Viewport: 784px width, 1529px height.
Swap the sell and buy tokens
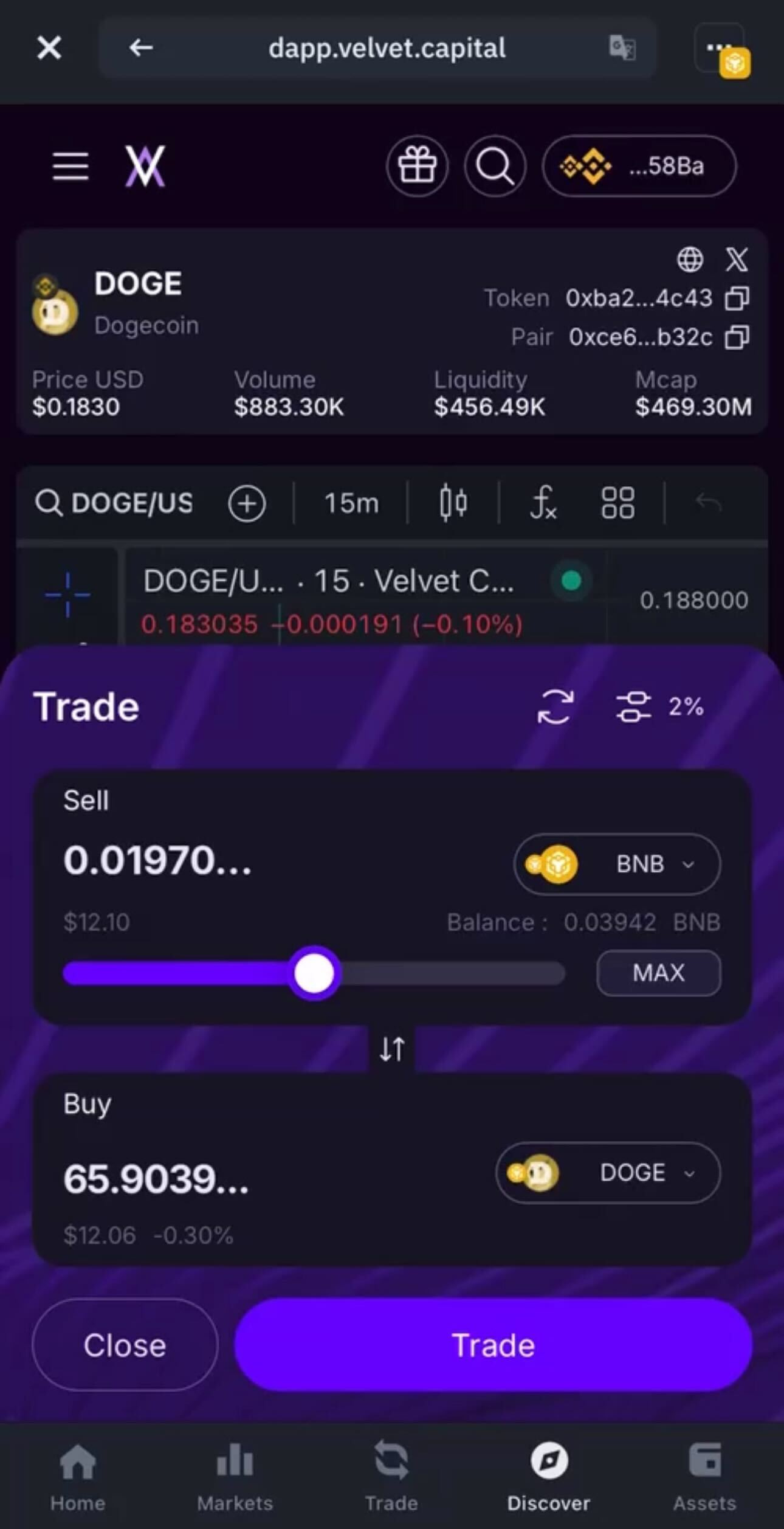tap(392, 1049)
